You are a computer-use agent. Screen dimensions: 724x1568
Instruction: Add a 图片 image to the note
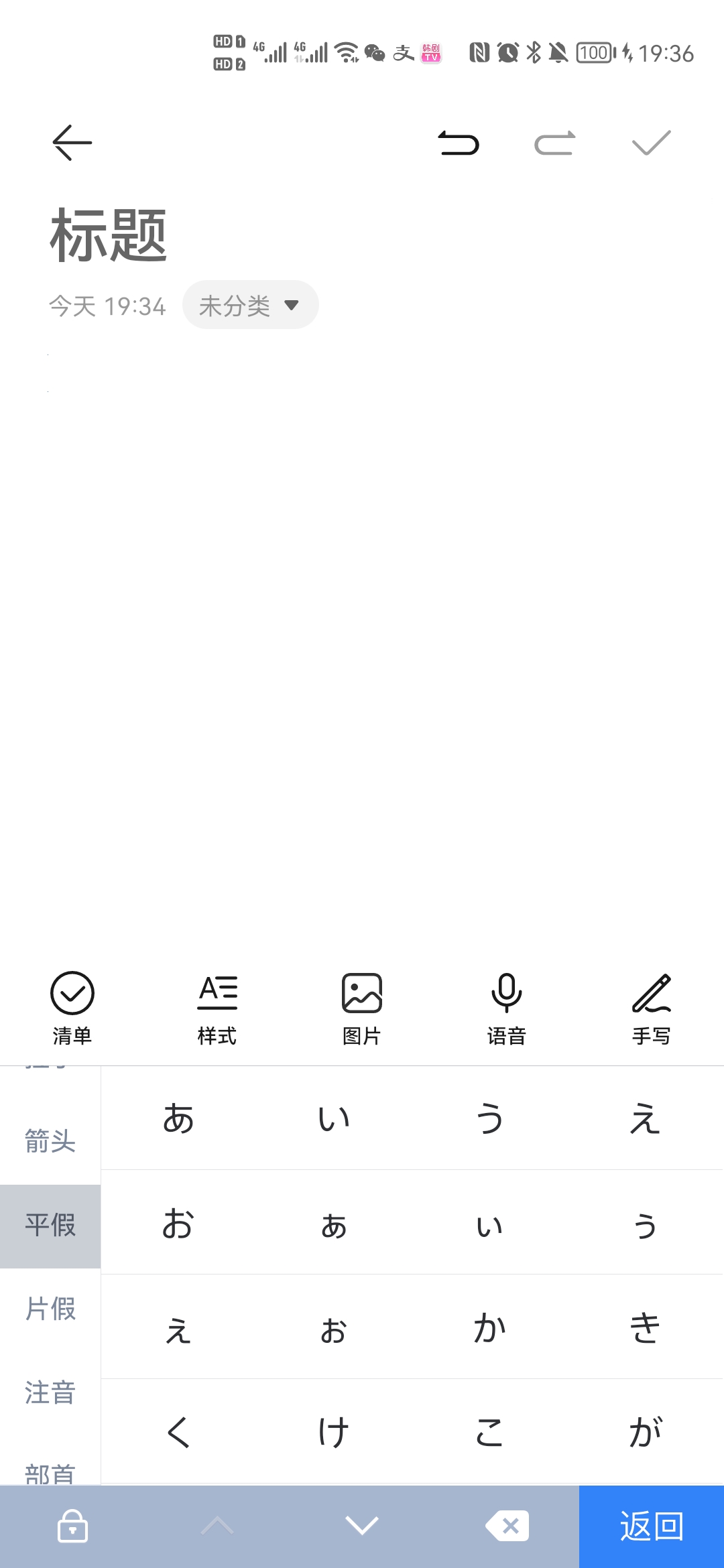click(362, 1008)
